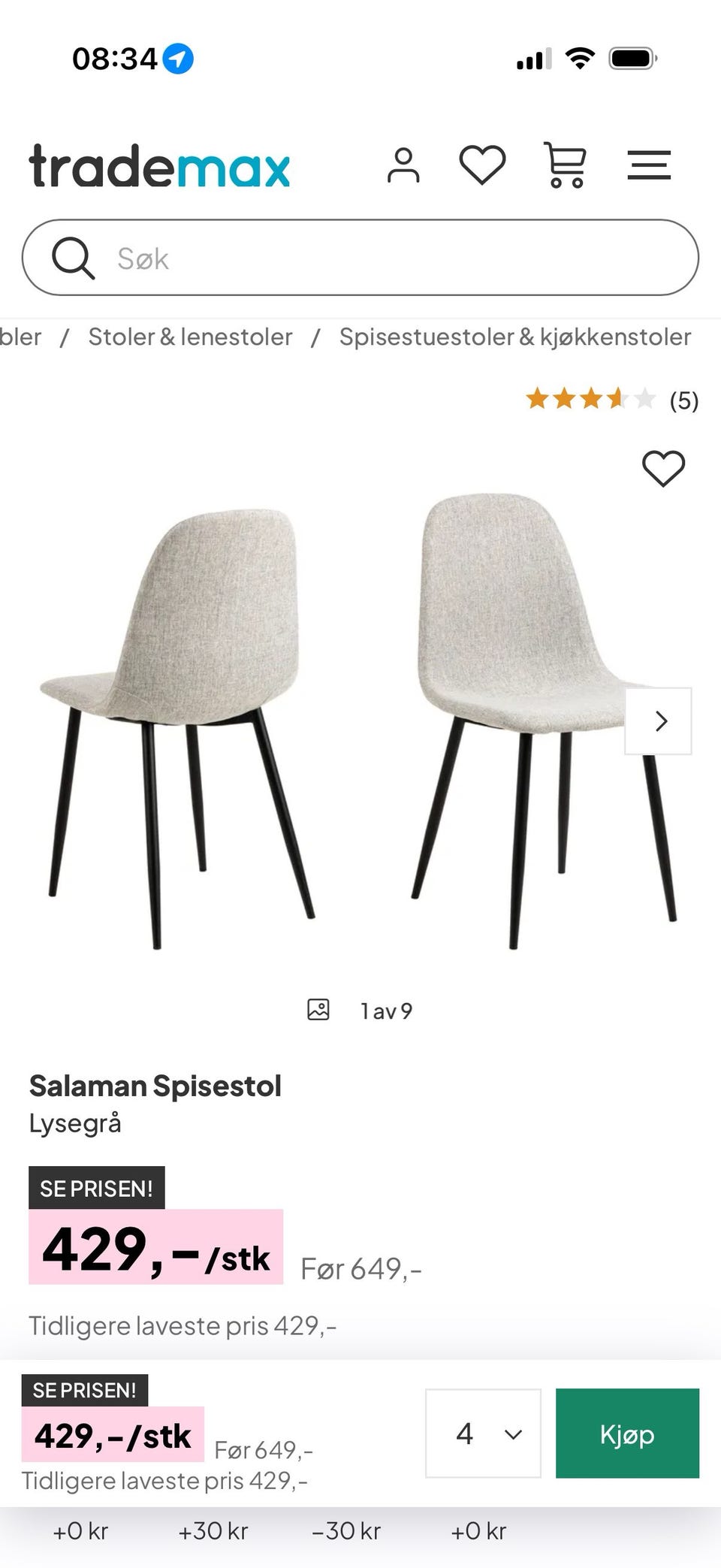Open the hamburger menu
This screenshot has height=1568, width=721.
click(649, 165)
